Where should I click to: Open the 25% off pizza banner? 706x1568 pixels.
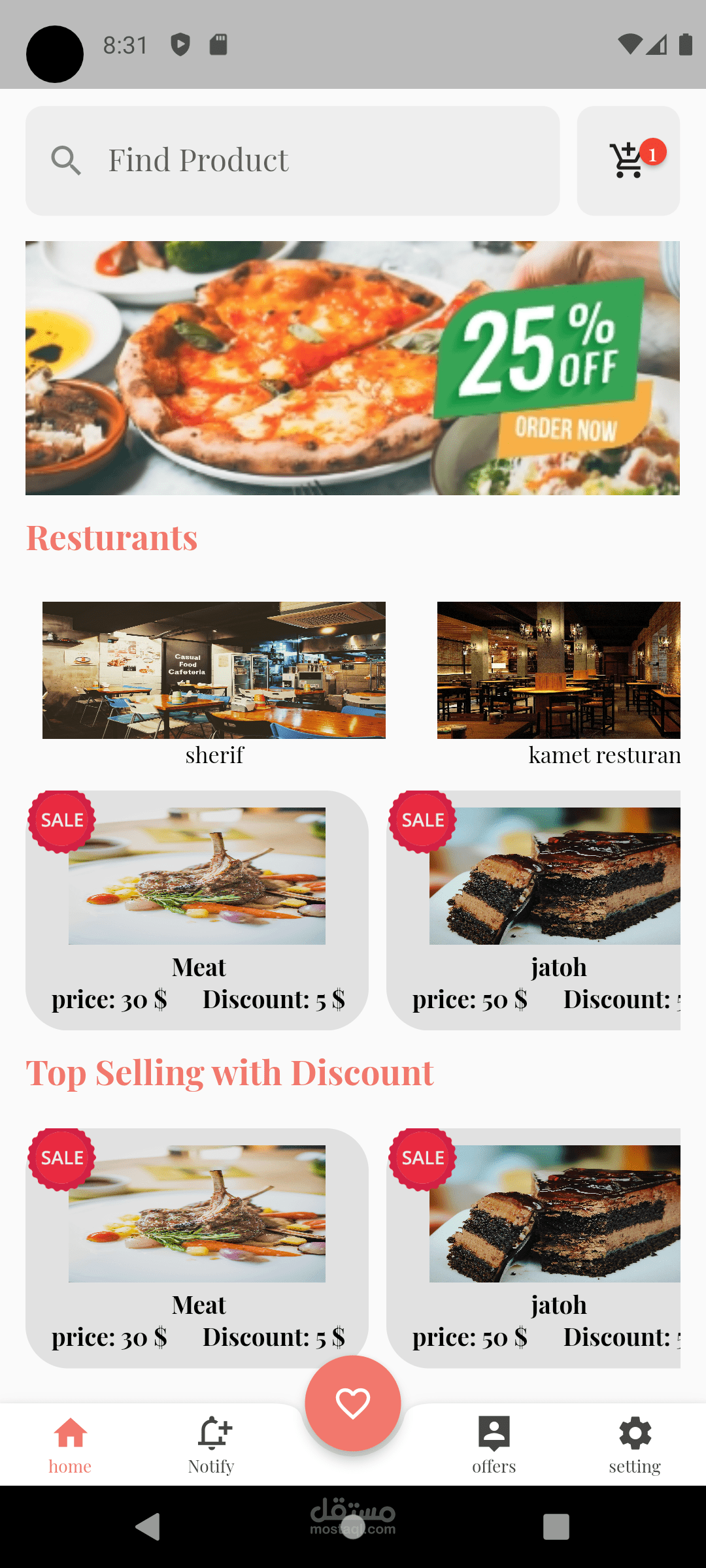(352, 368)
